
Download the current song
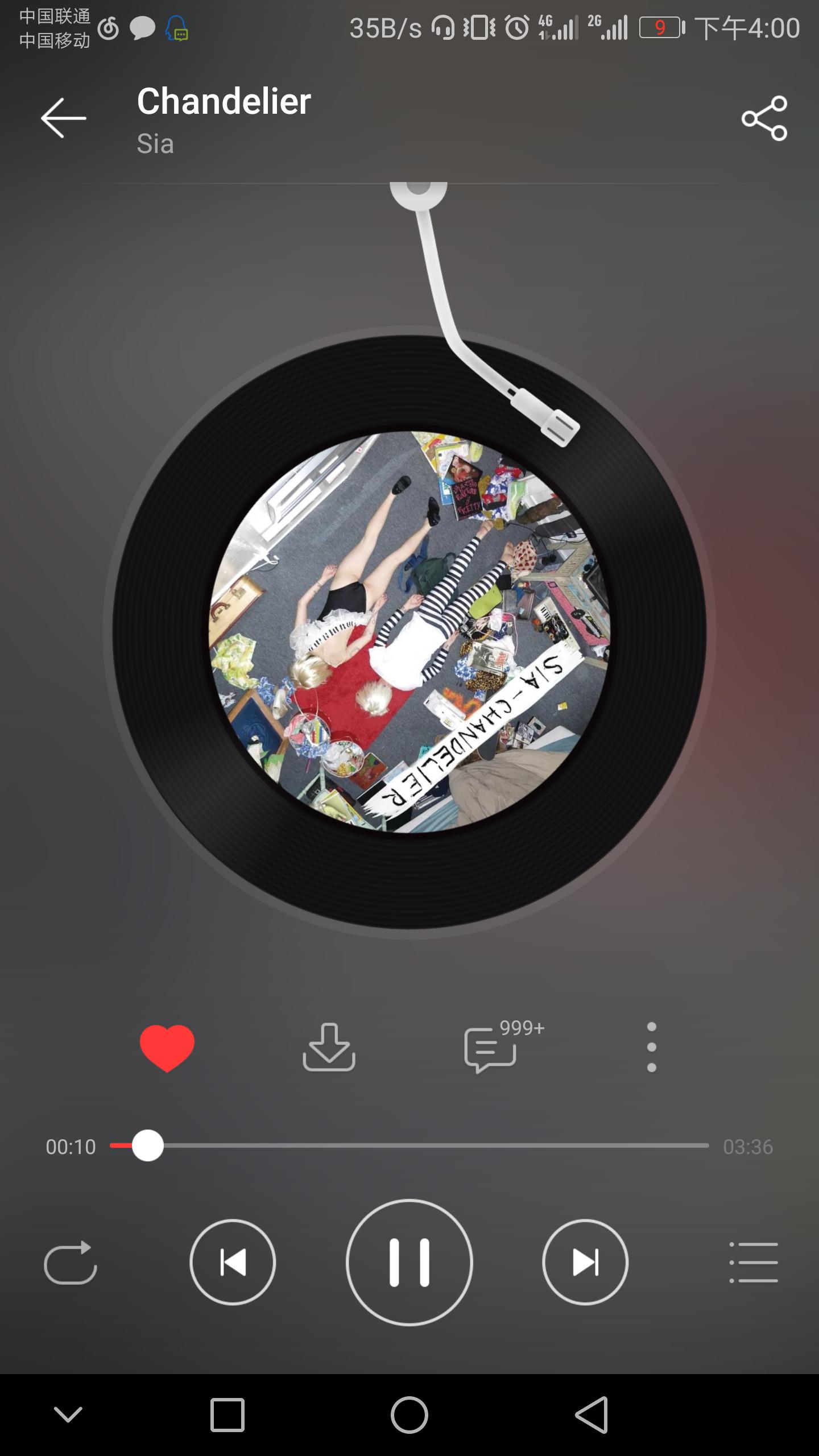[329, 1047]
